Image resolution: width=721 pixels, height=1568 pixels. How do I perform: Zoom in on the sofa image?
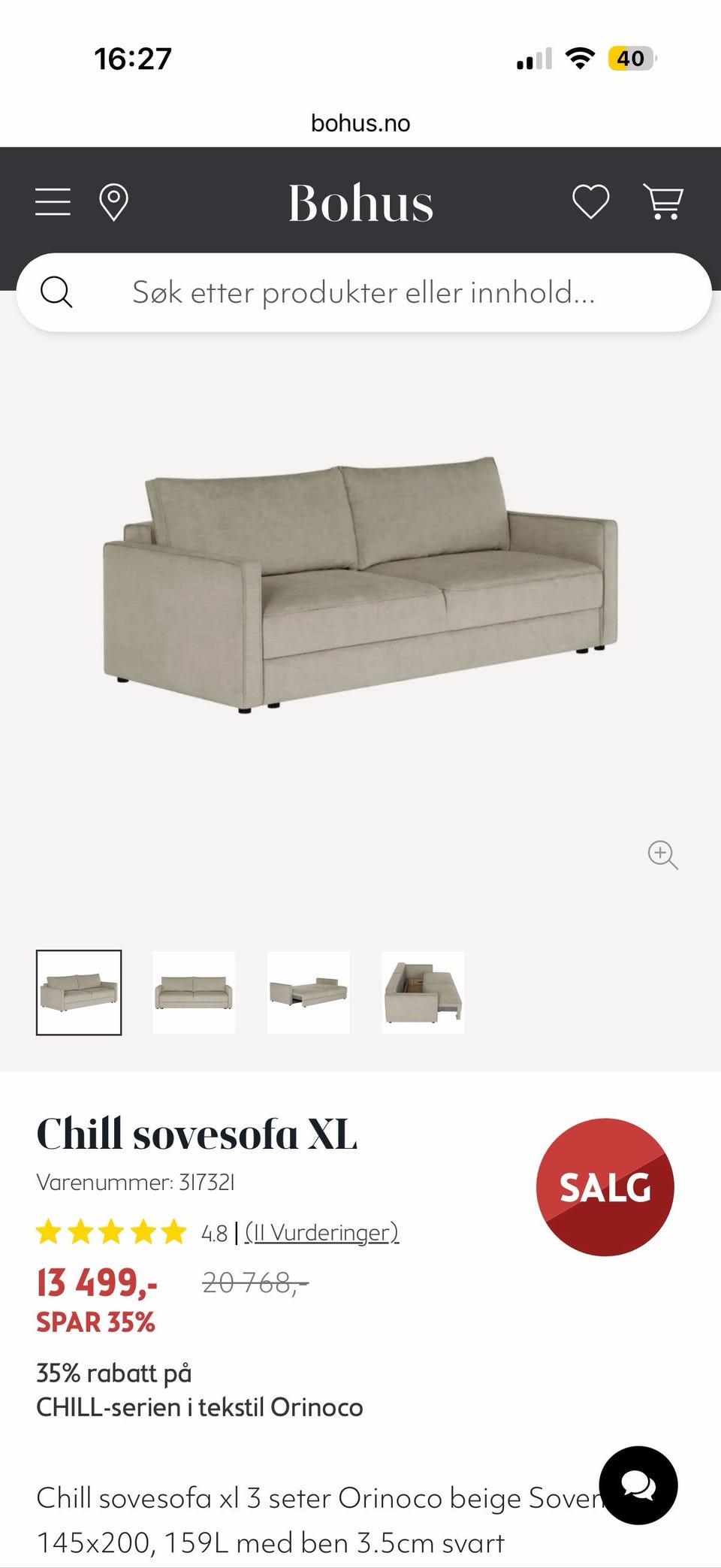coord(662,854)
